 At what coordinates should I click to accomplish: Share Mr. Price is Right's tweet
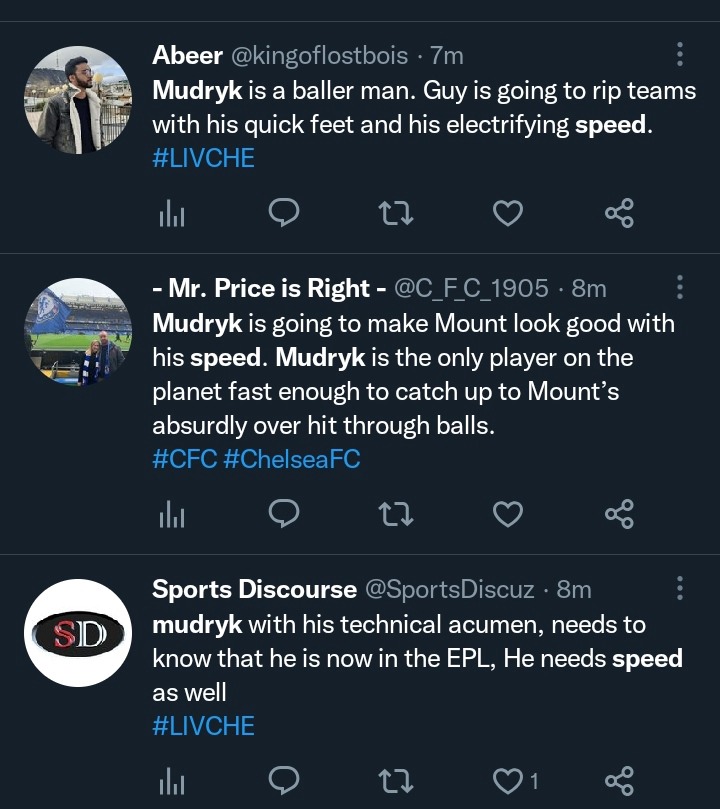[620, 514]
